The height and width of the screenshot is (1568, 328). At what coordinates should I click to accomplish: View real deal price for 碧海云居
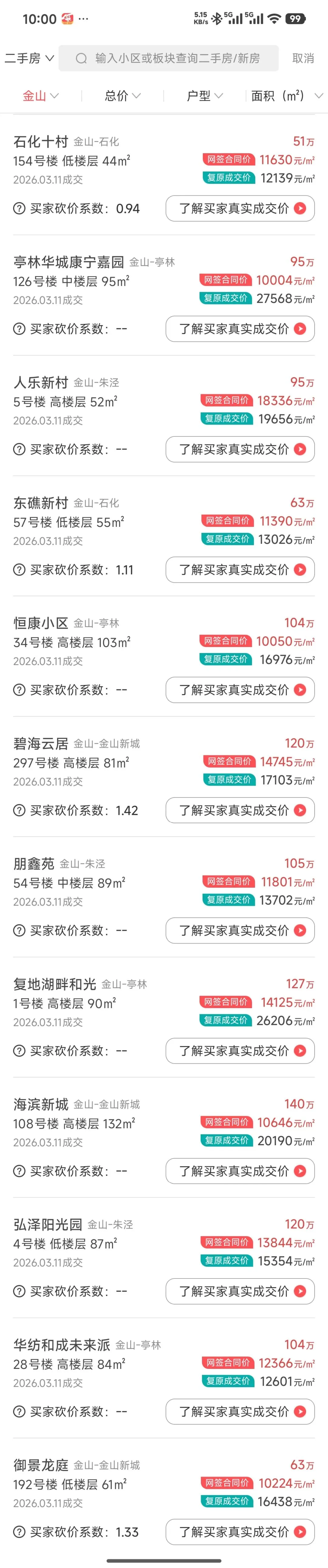point(240,810)
